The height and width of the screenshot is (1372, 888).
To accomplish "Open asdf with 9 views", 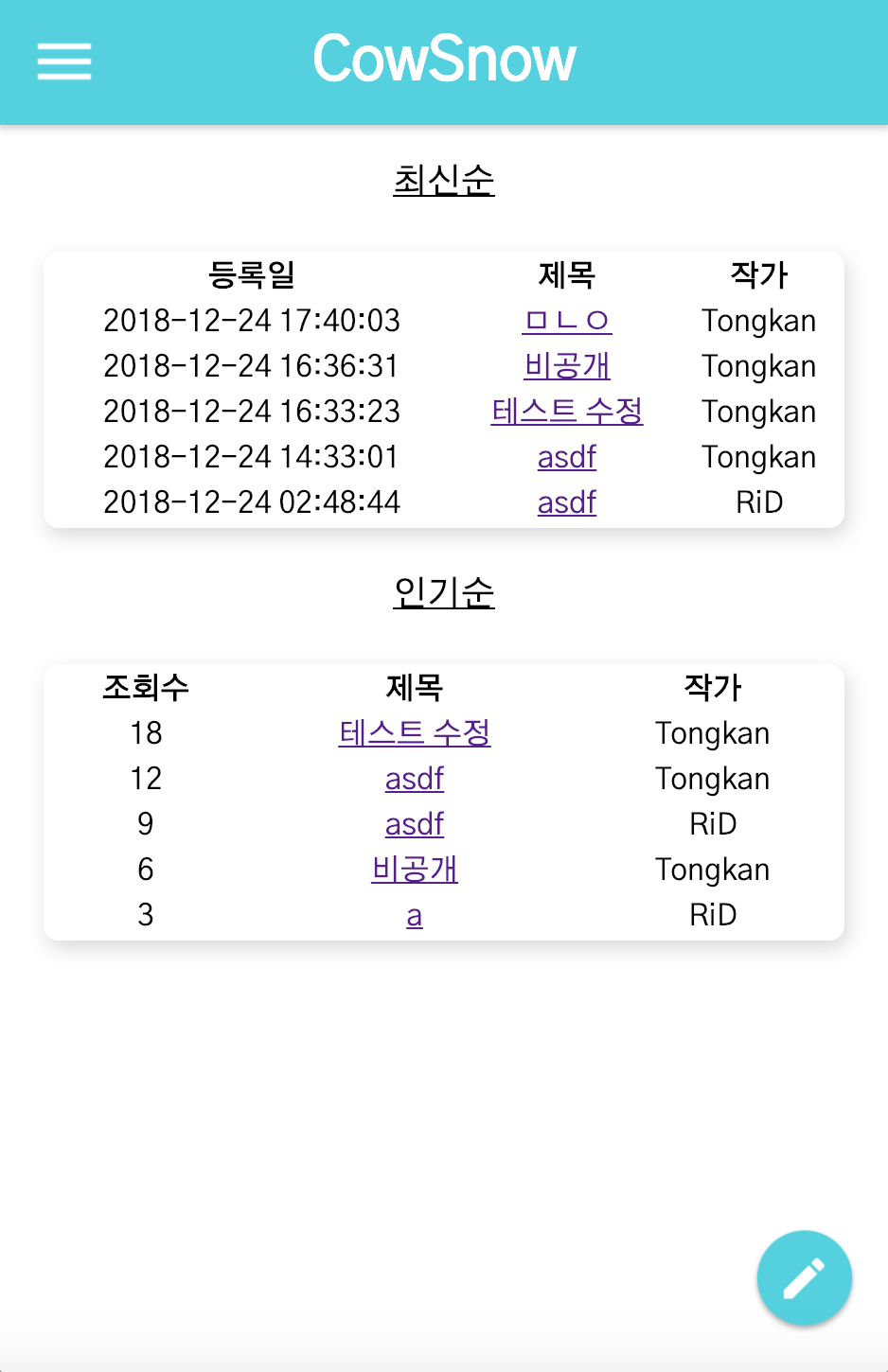I will tap(415, 824).
